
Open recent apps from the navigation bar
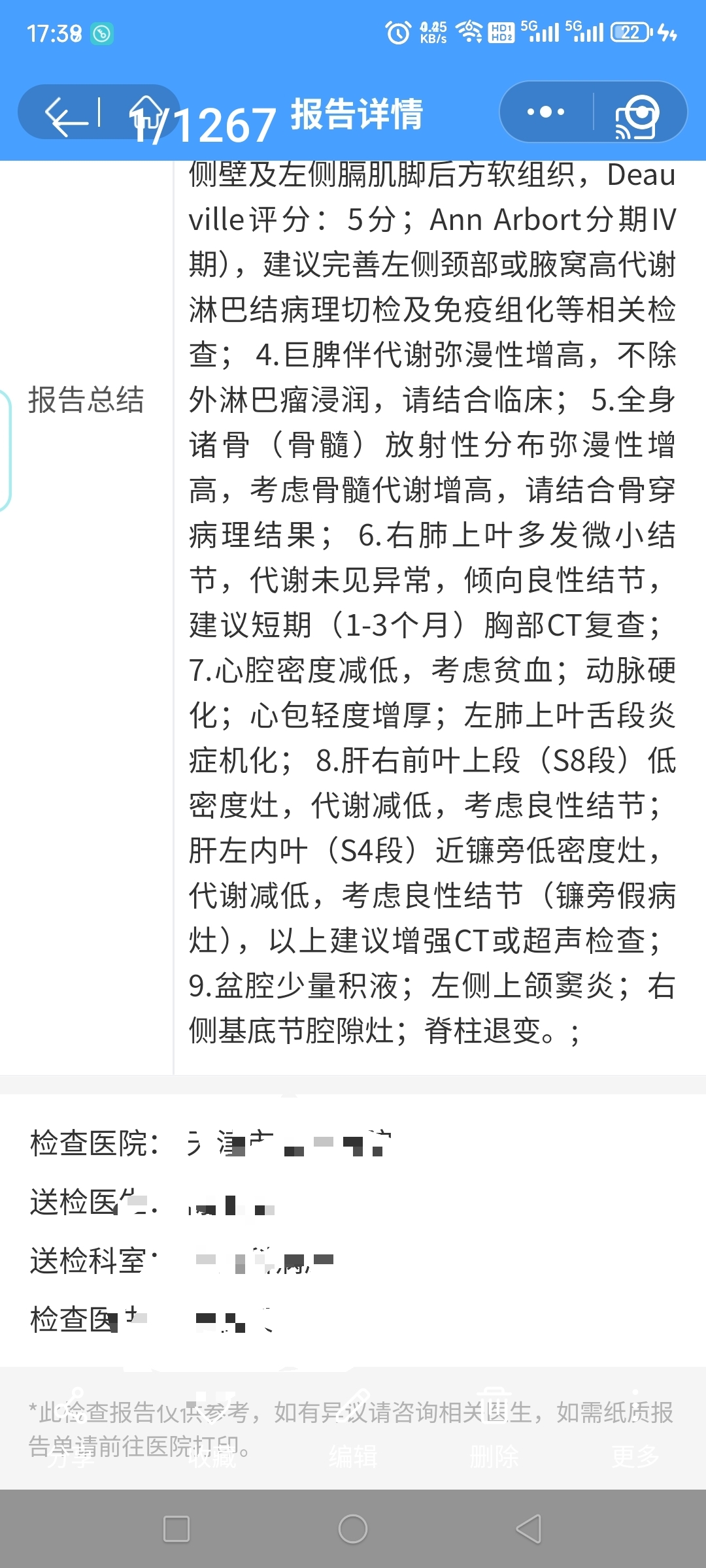pyautogui.click(x=176, y=1529)
